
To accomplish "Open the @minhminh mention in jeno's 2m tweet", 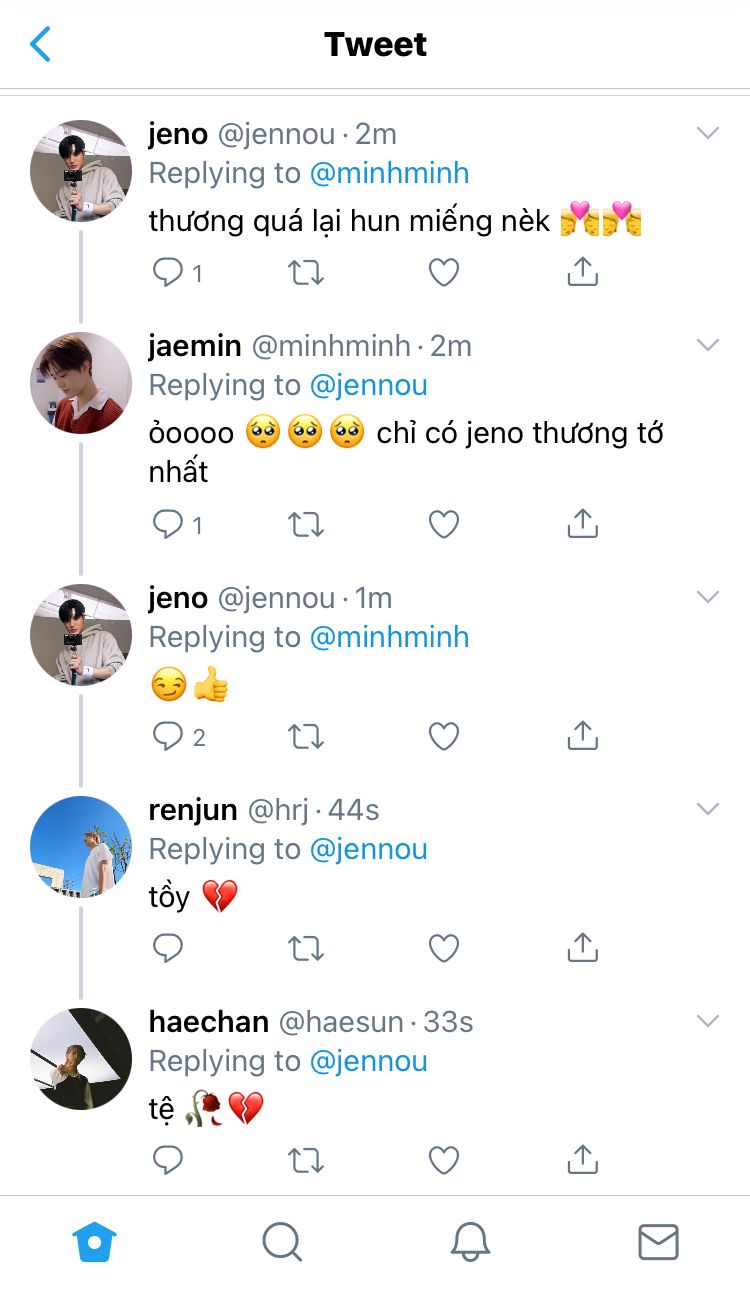I will (x=389, y=173).
